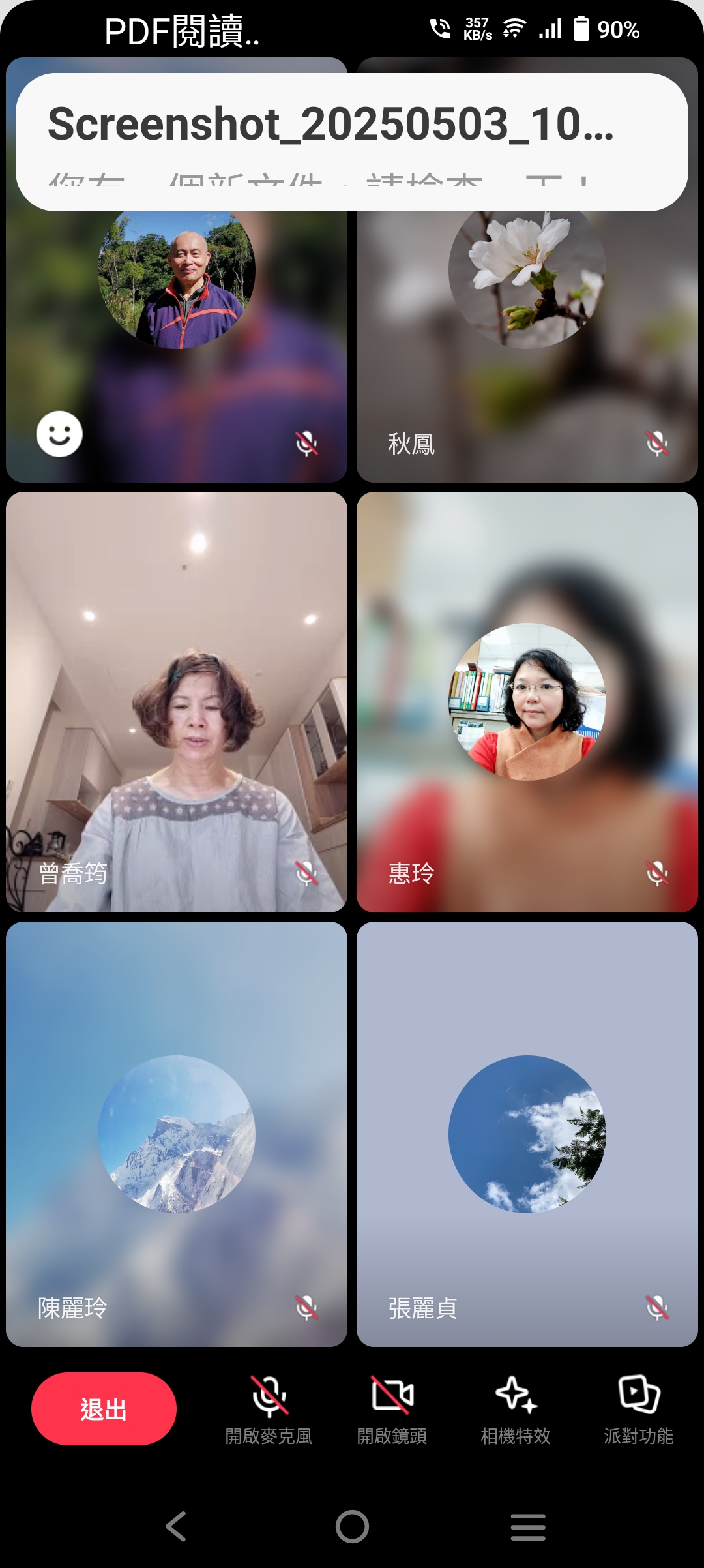The width and height of the screenshot is (704, 1568).
Task: Select 張麗貞's video tile
Action: pyautogui.click(x=527, y=1134)
